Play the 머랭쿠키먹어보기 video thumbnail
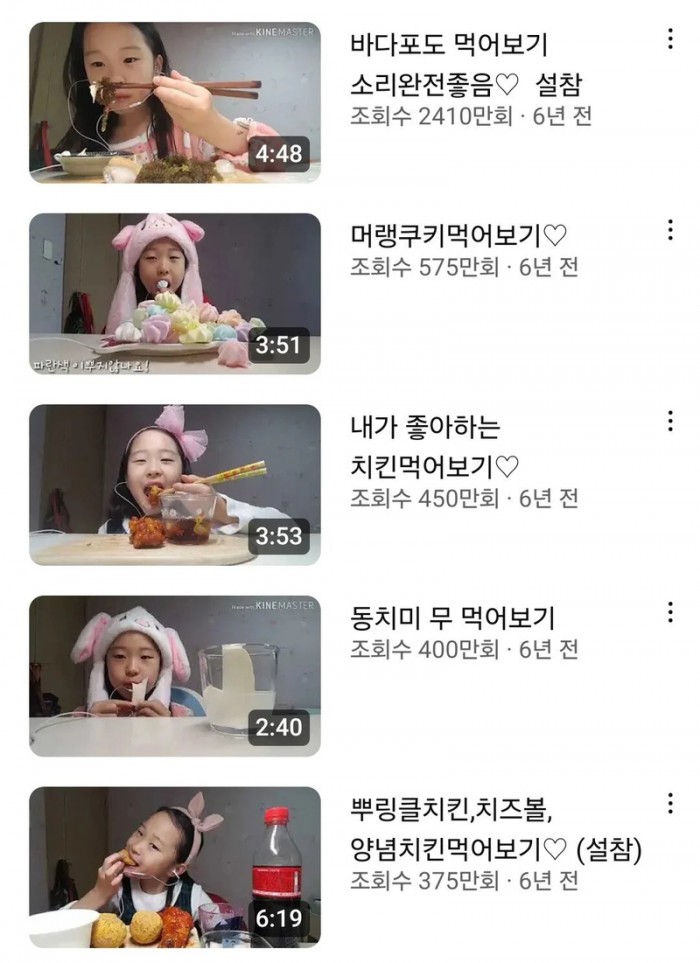Viewport: 700px width, 963px height. (x=175, y=293)
